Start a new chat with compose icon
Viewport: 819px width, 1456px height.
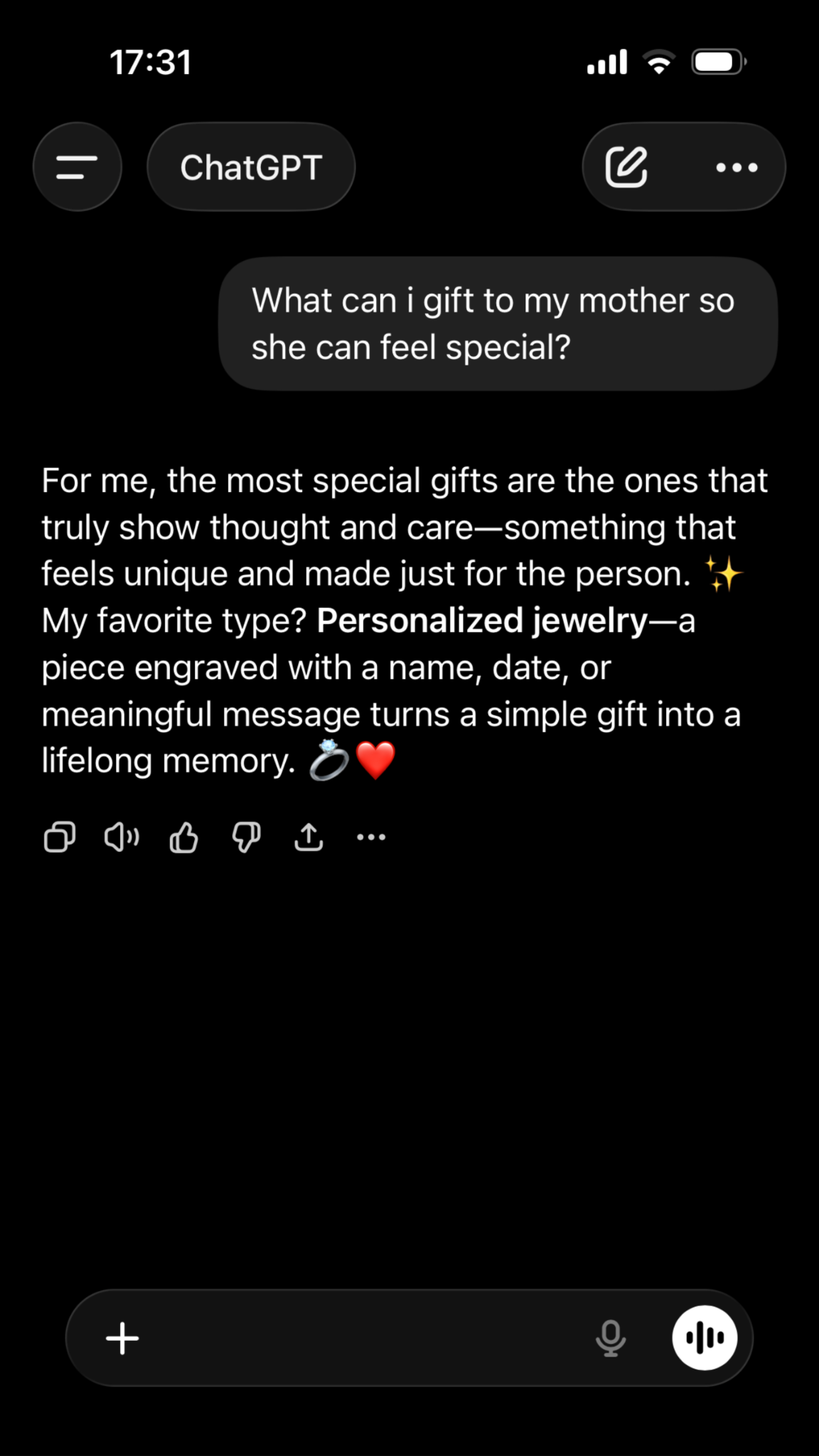[626, 167]
